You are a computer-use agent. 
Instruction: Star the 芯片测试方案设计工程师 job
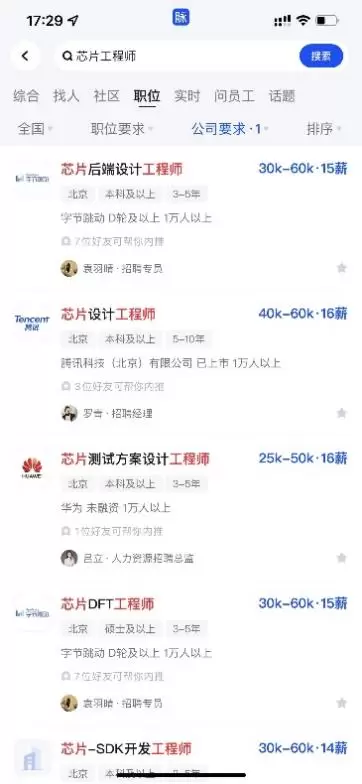(x=342, y=558)
